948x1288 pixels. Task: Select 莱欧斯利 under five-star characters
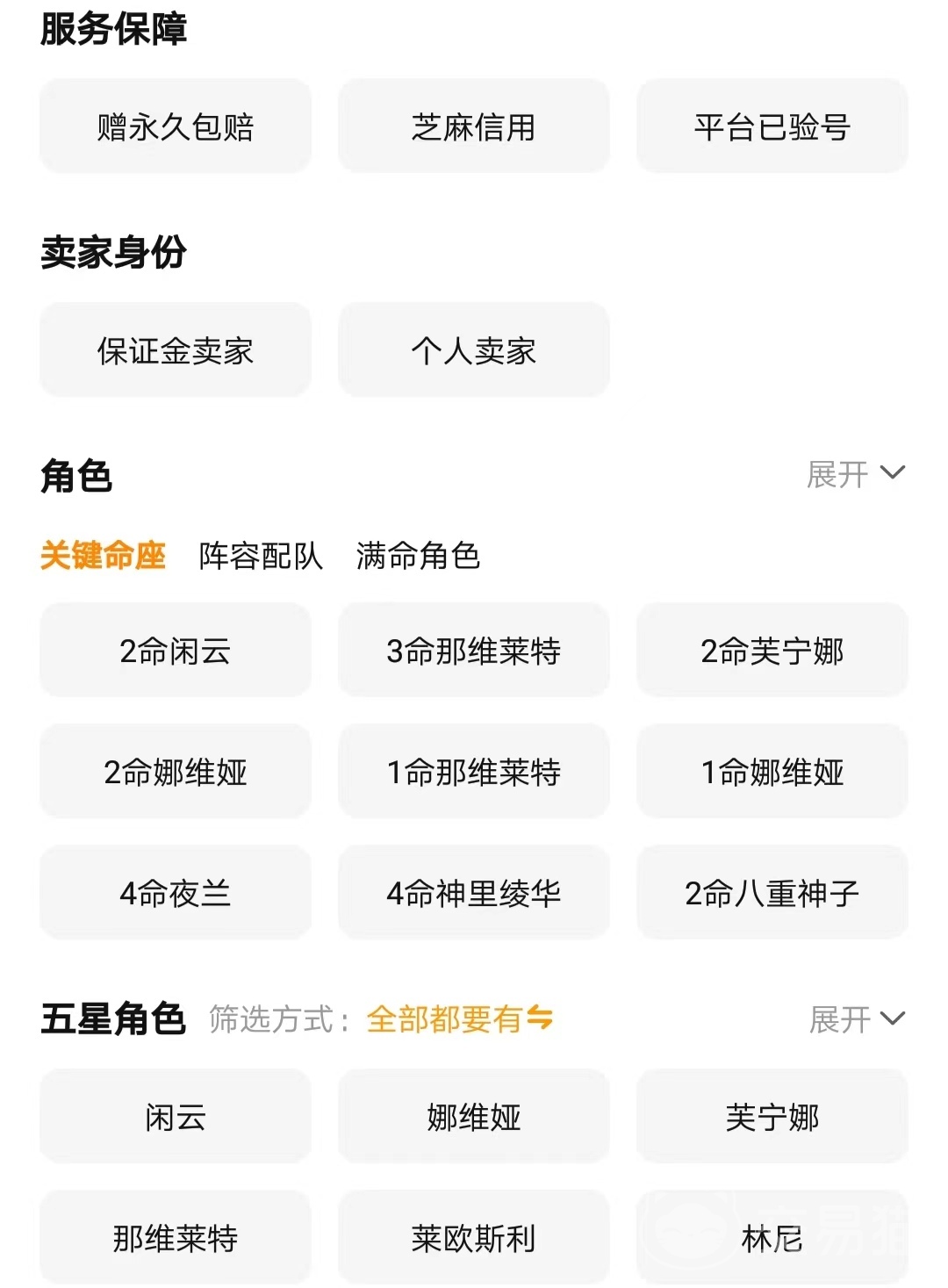[473, 1238]
